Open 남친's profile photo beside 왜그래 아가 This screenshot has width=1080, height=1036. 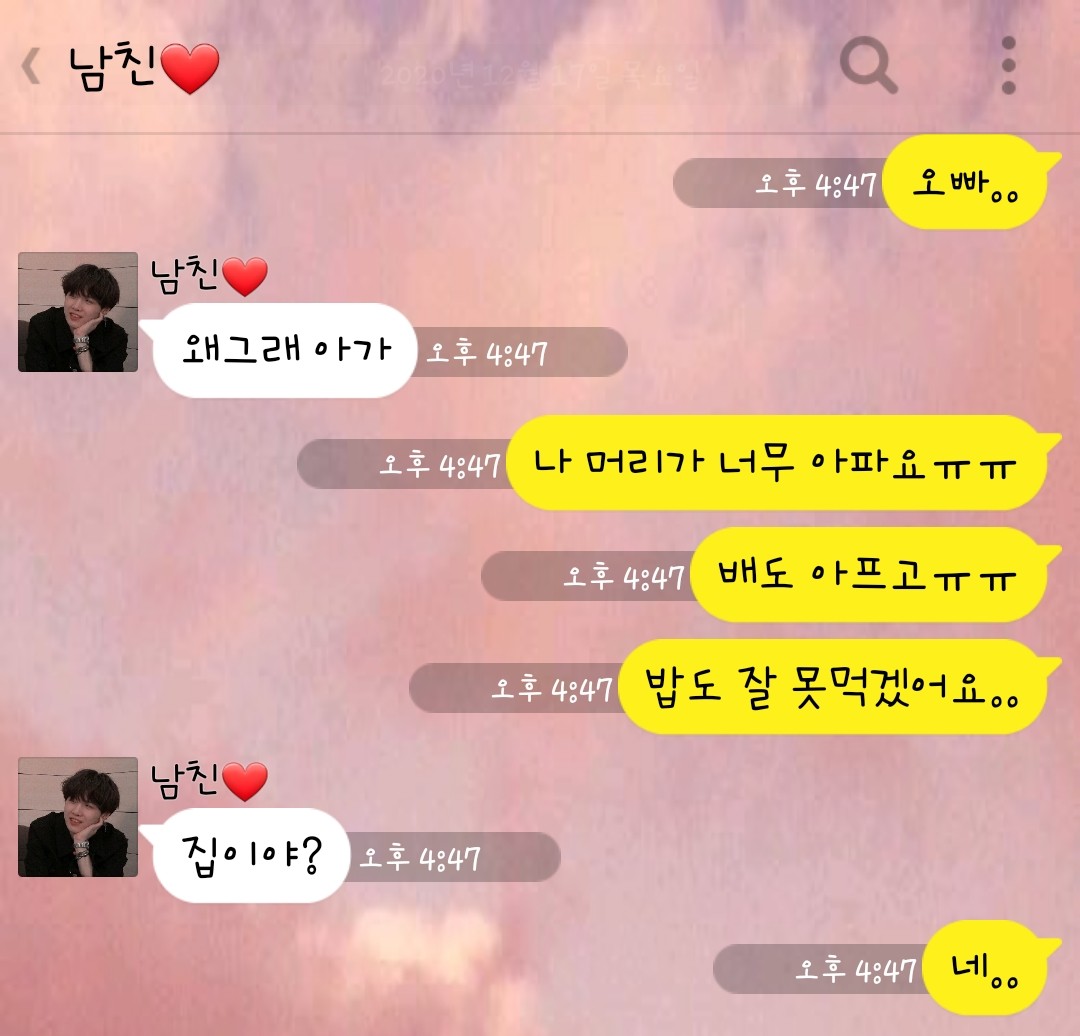(x=78, y=312)
